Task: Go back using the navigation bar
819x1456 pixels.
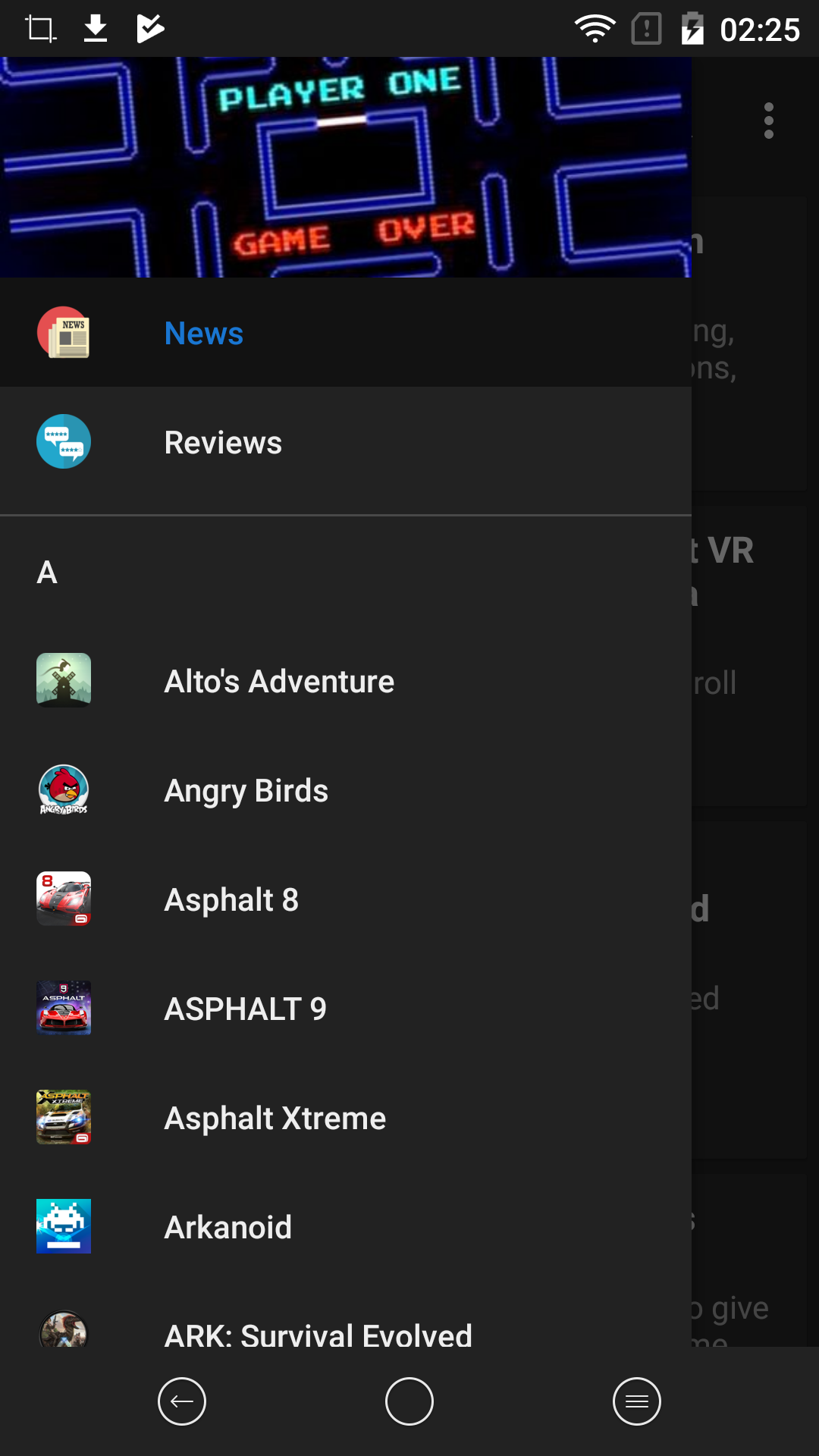Action: (x=182, y=1401)
